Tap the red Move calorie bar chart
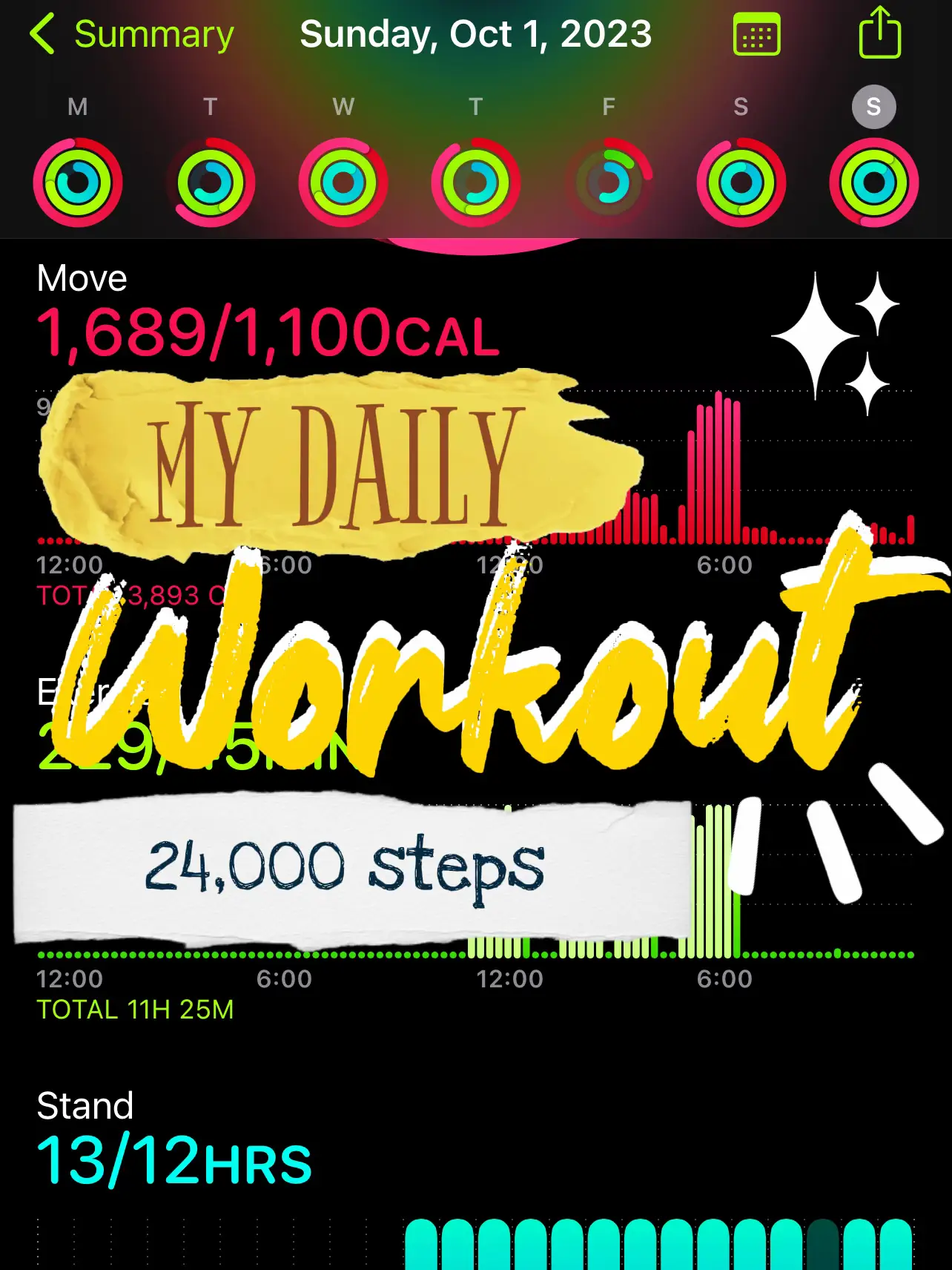Screen dimensions: 952x1270 click(x=712, y=475)
